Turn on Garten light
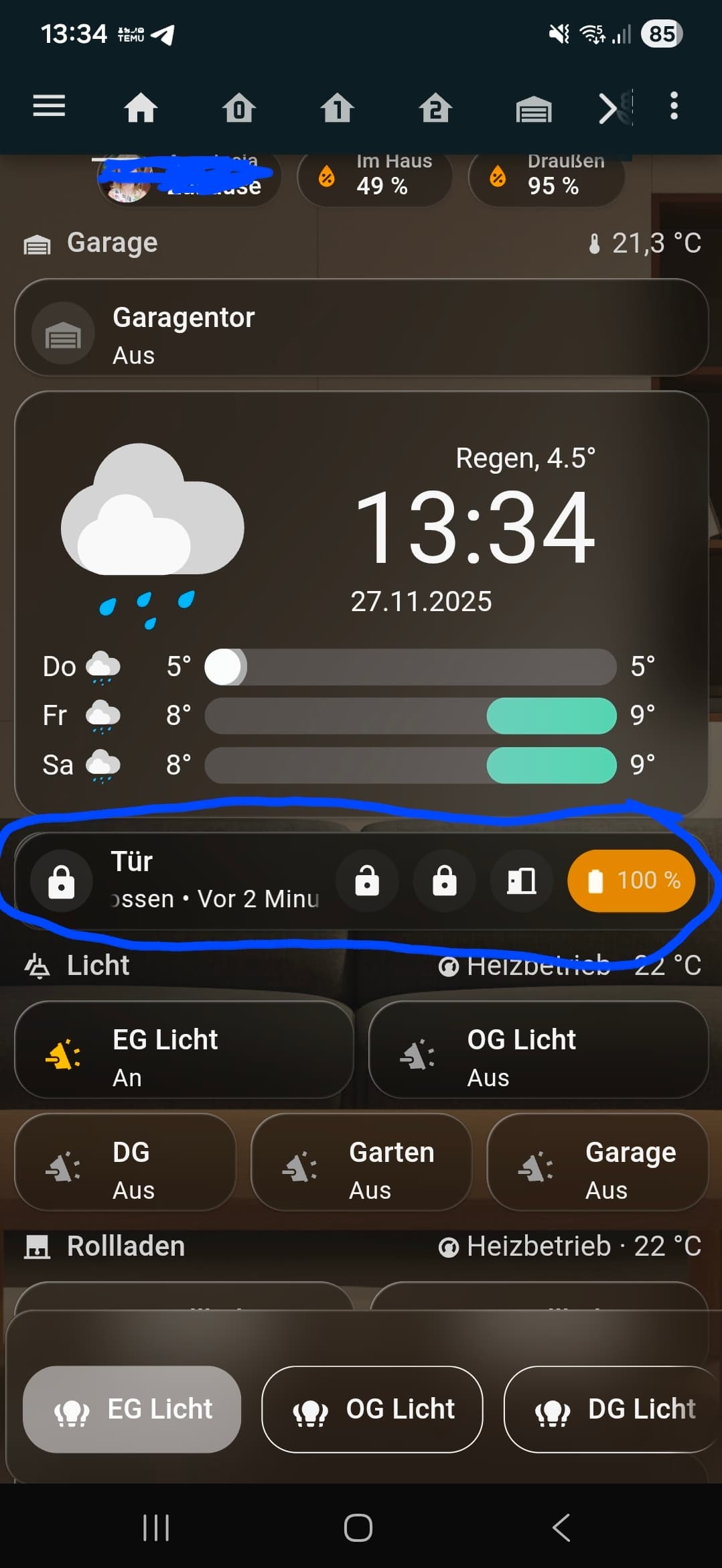This screenshot has width=722, height=1568. [x=361, y=1163]
